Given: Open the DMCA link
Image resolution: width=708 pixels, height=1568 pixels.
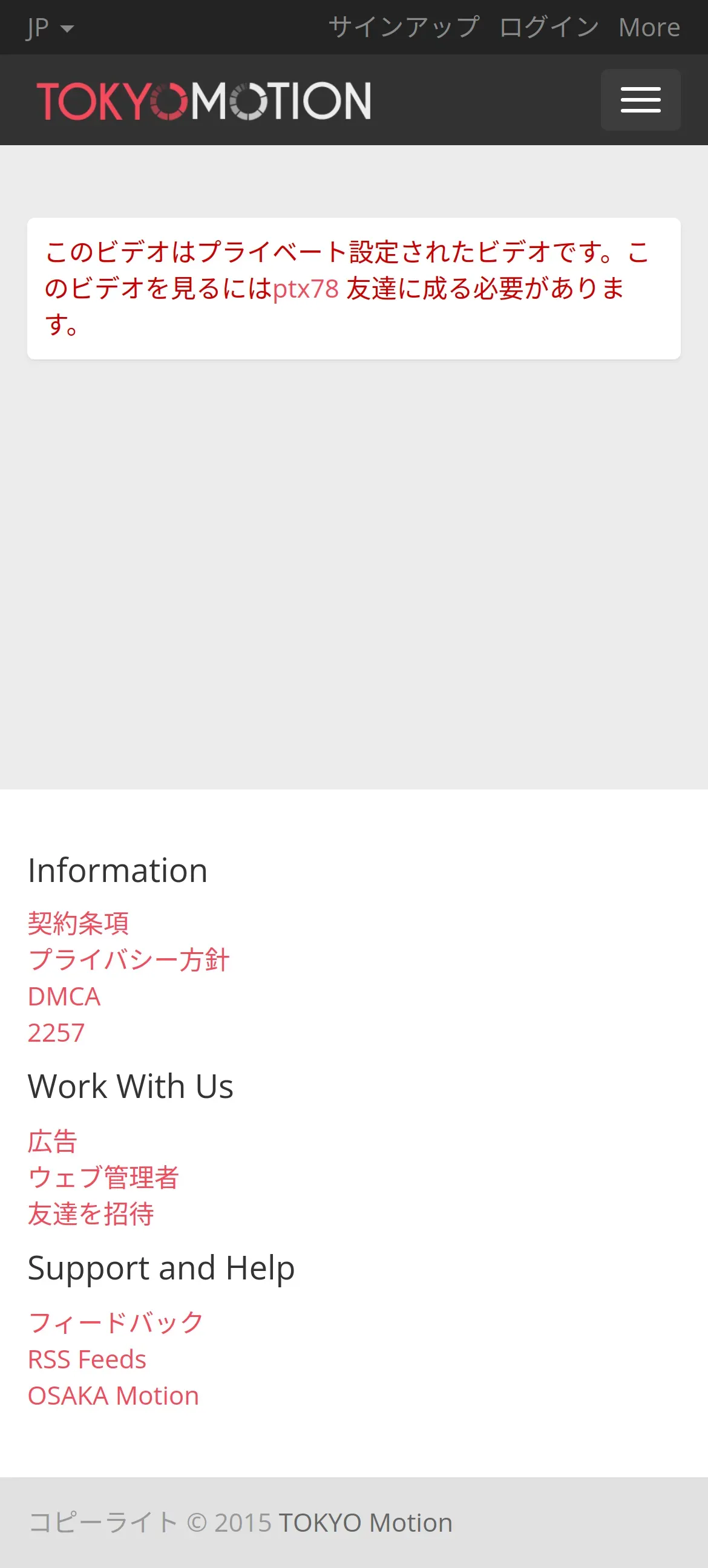Looking at the screenshot, I should tap(64, 996).
